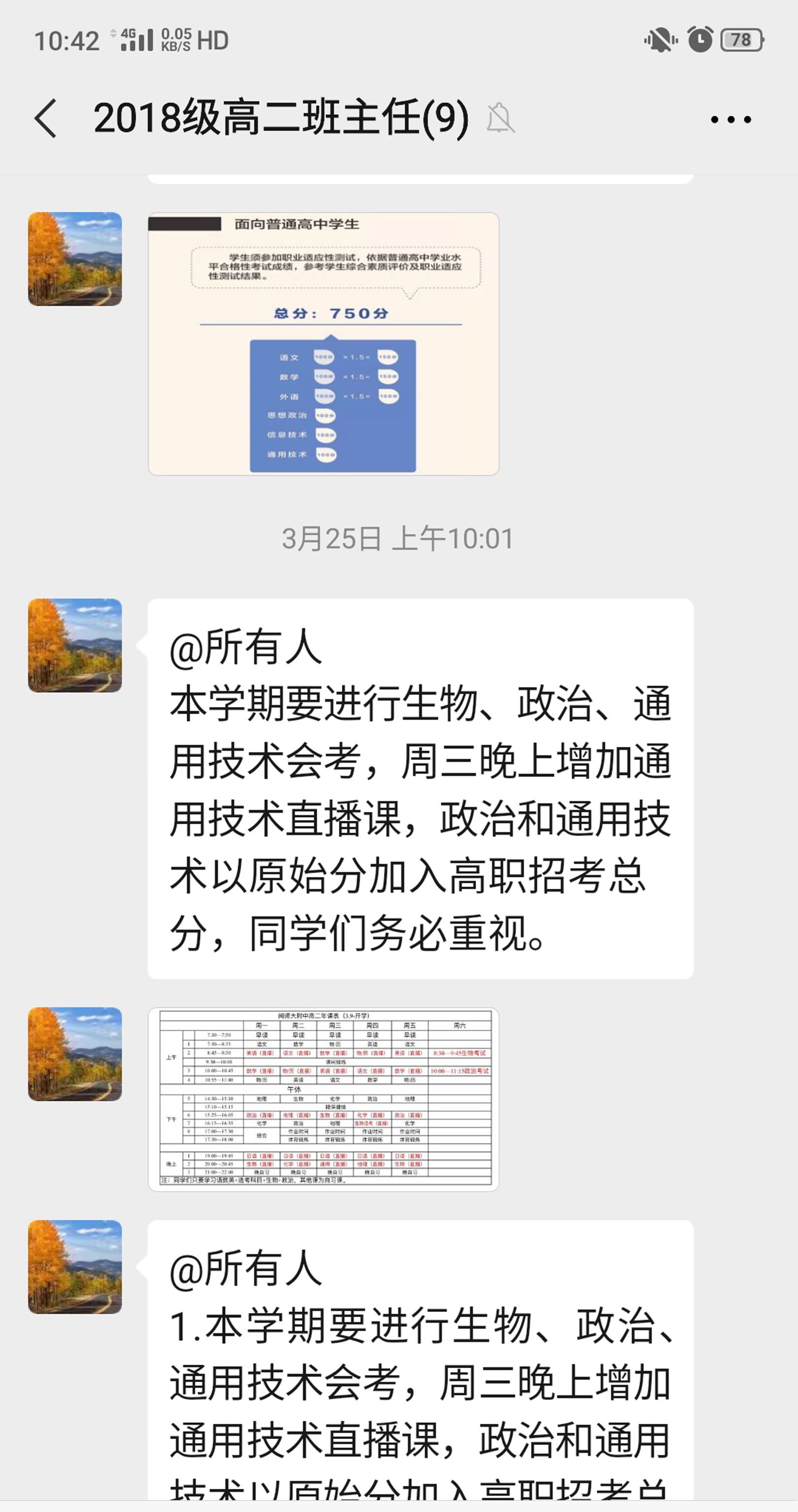798x1512 pixels.
Task: Open the 750分 score infographic image
Action: 323,344
